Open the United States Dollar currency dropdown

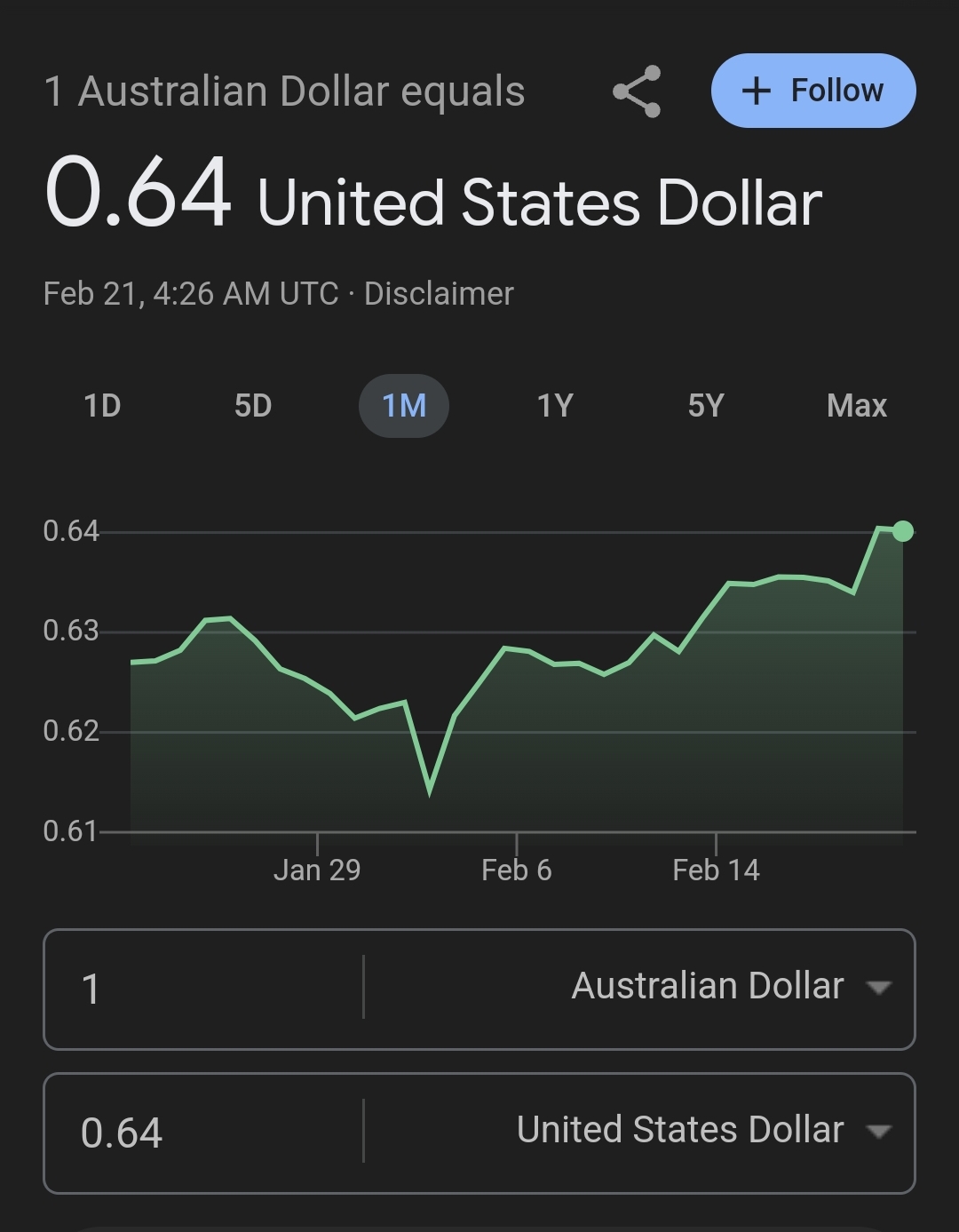point(701,1131)
